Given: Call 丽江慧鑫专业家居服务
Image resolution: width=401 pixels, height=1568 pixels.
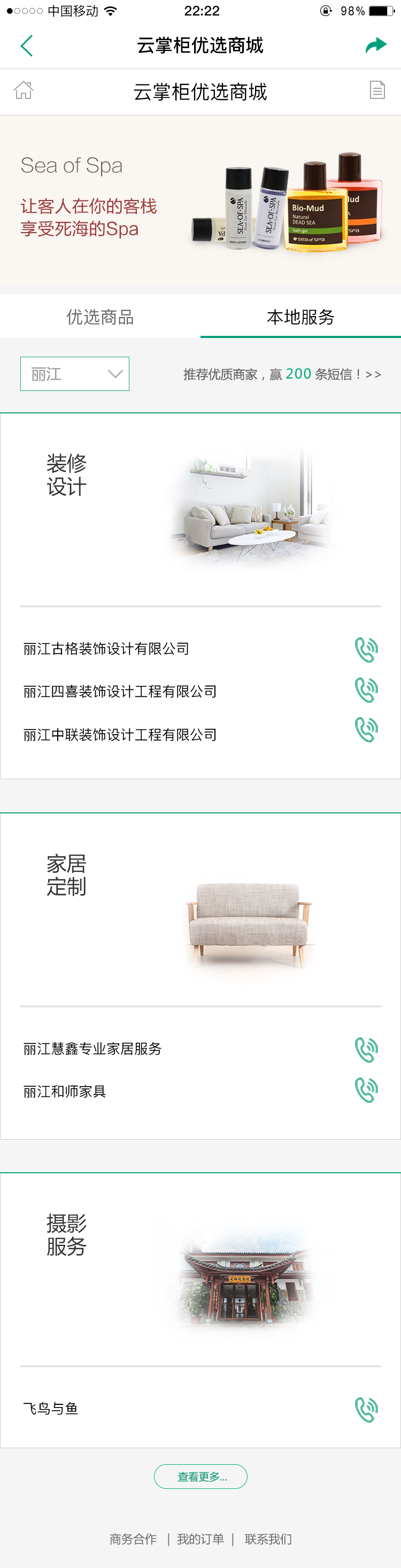Looking at the screenshot, I should (x=366, y=1049).
